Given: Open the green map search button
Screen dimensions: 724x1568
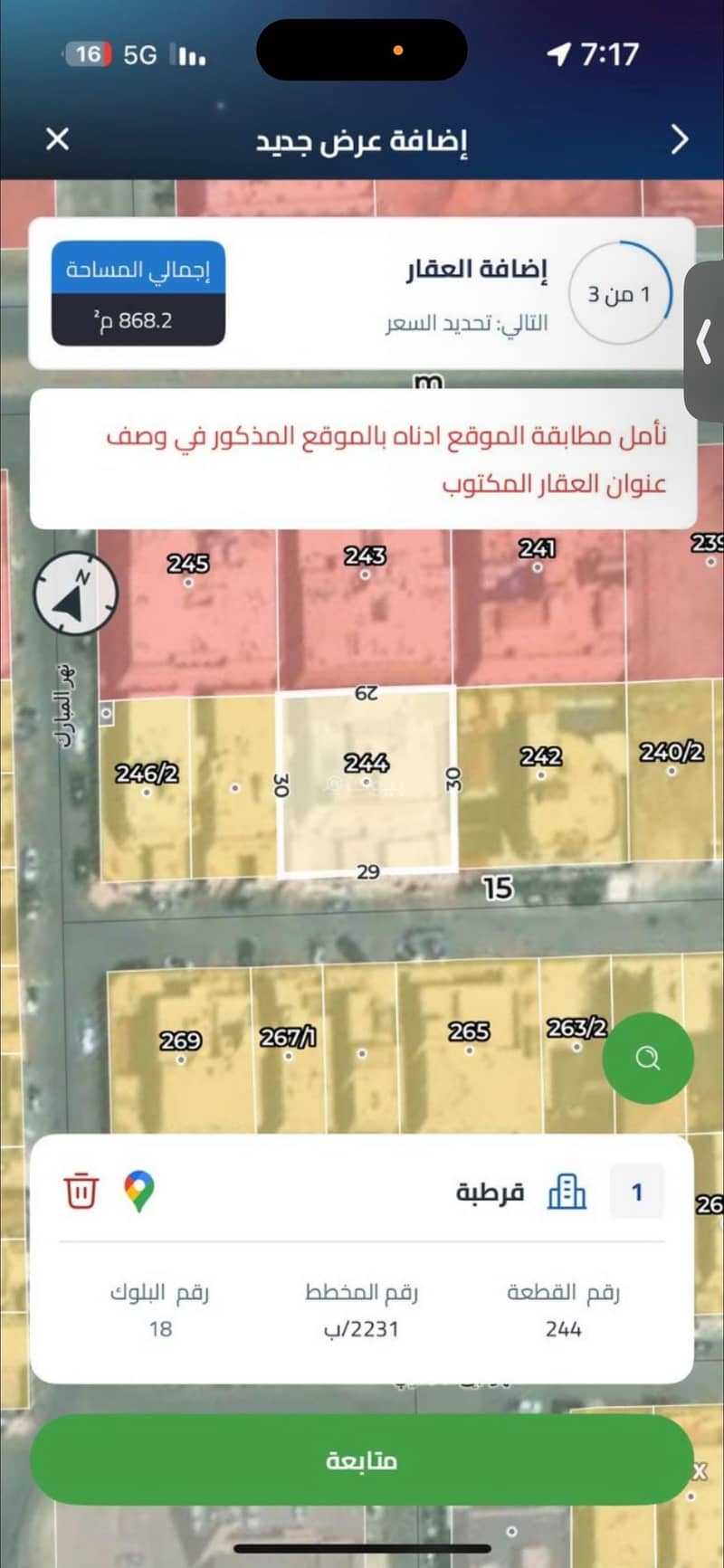Looking at the screenshot, I should click(648, 1058).
